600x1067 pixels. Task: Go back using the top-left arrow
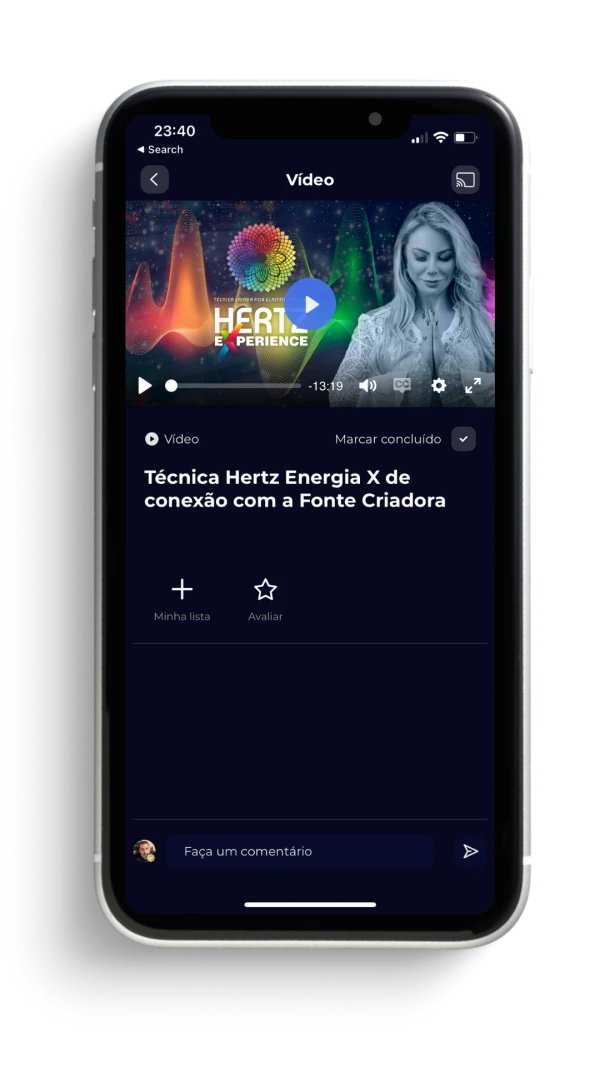pos(154,180)
